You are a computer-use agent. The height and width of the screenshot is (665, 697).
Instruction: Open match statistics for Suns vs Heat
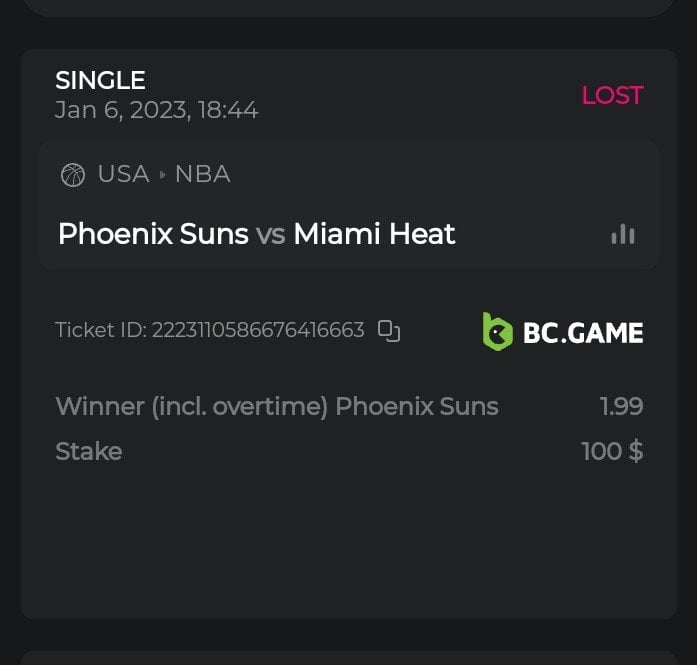point(623,235)
